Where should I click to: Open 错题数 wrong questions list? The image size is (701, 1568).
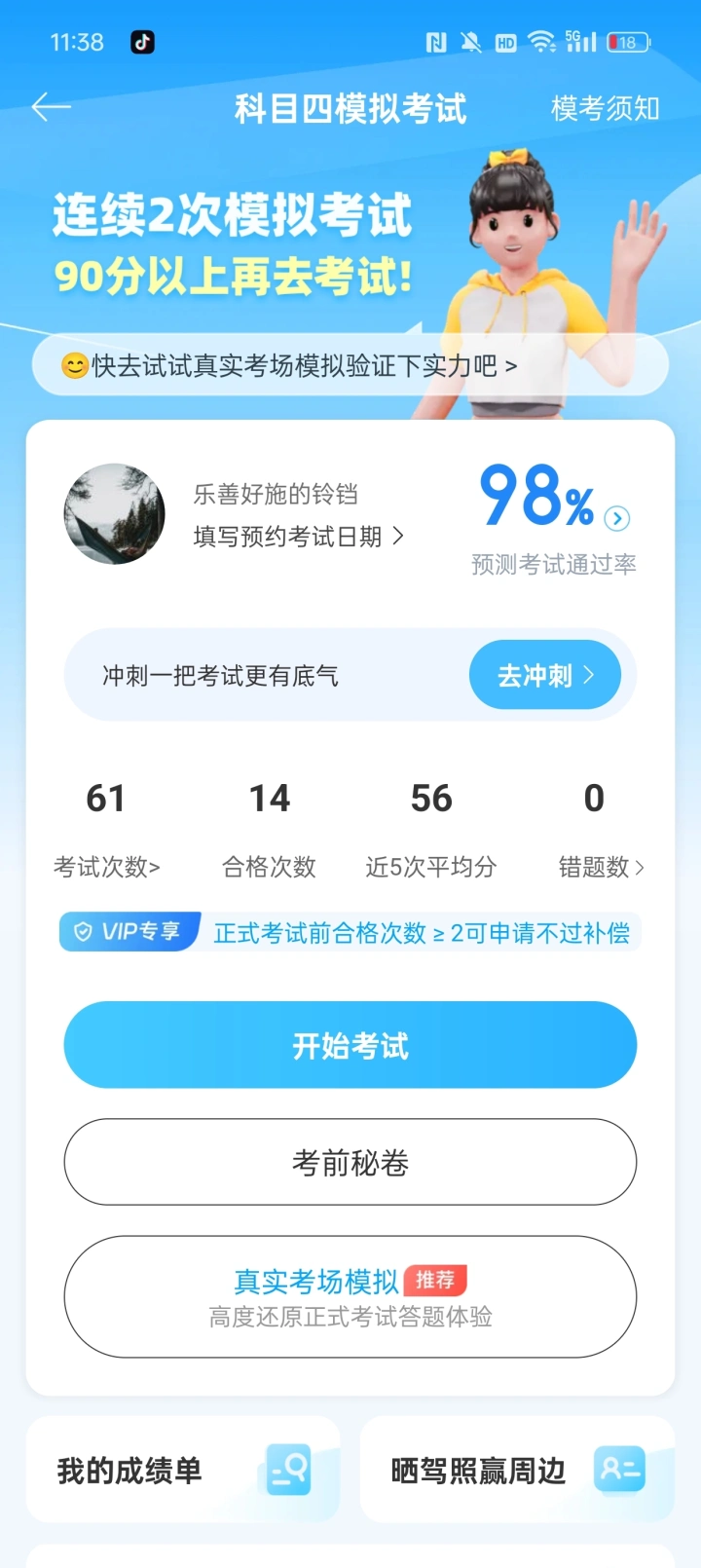[x=600, y=866]
